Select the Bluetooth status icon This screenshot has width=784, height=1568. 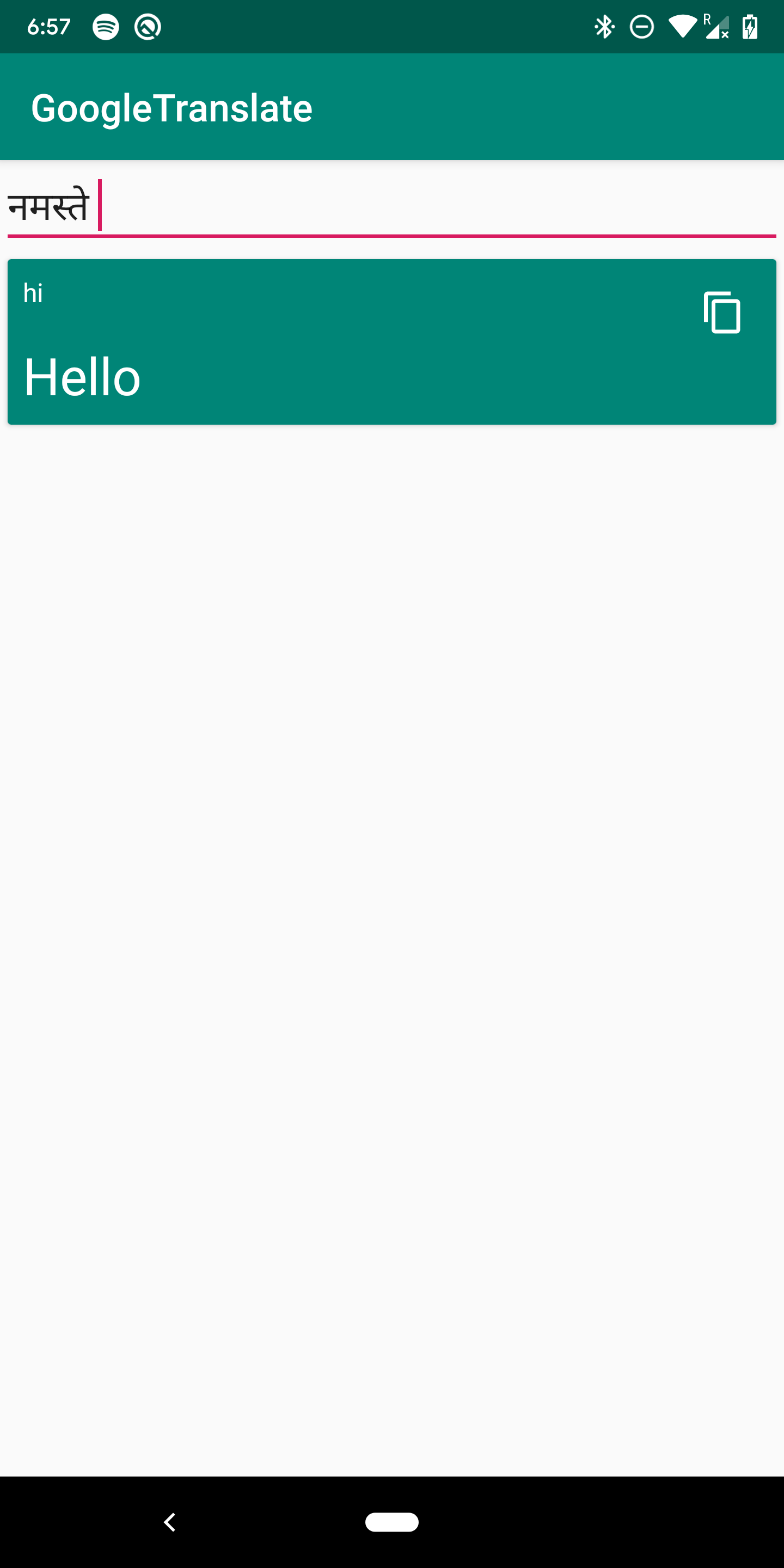(604, 26)
